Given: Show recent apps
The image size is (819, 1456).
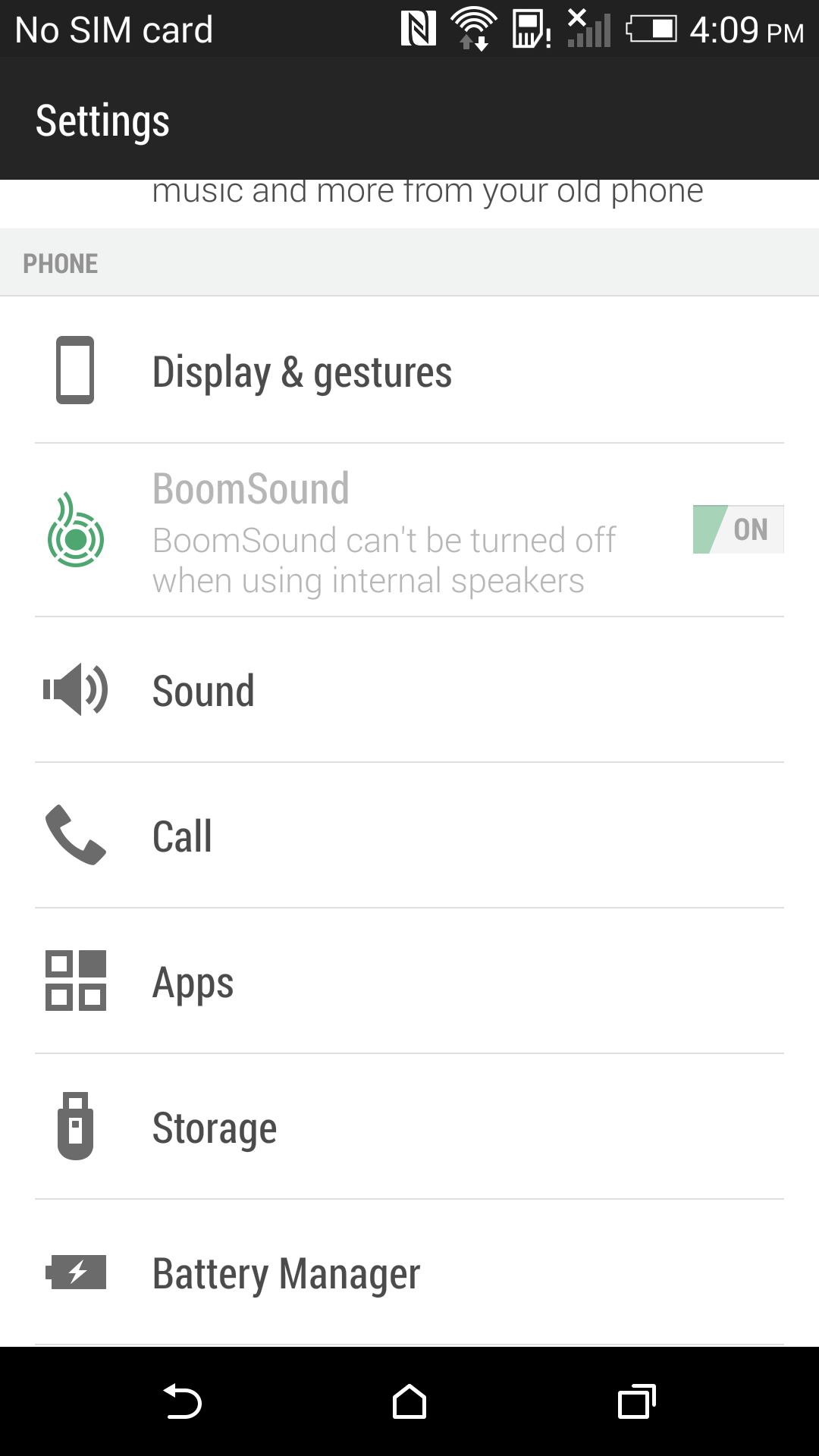Looking at the screenshot, I should coord(636,1401).
